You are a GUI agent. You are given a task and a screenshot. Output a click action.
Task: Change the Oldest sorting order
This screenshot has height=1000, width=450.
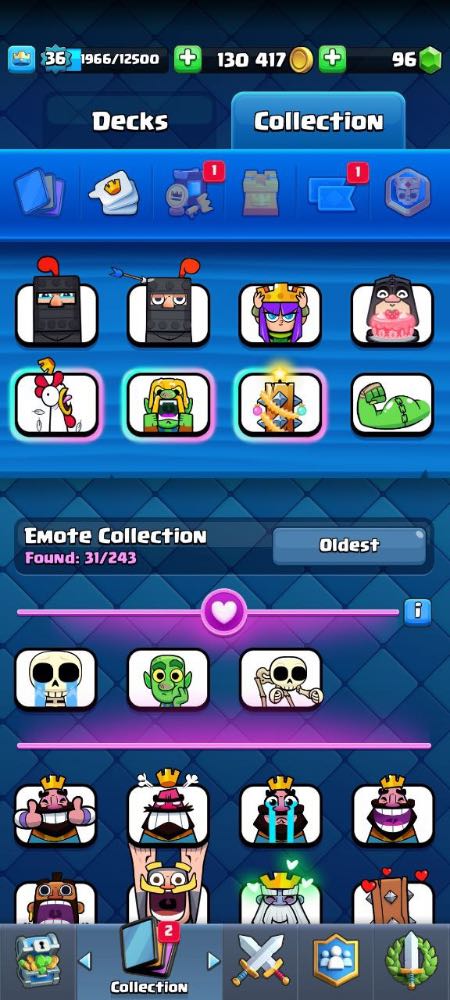(349, 545)
